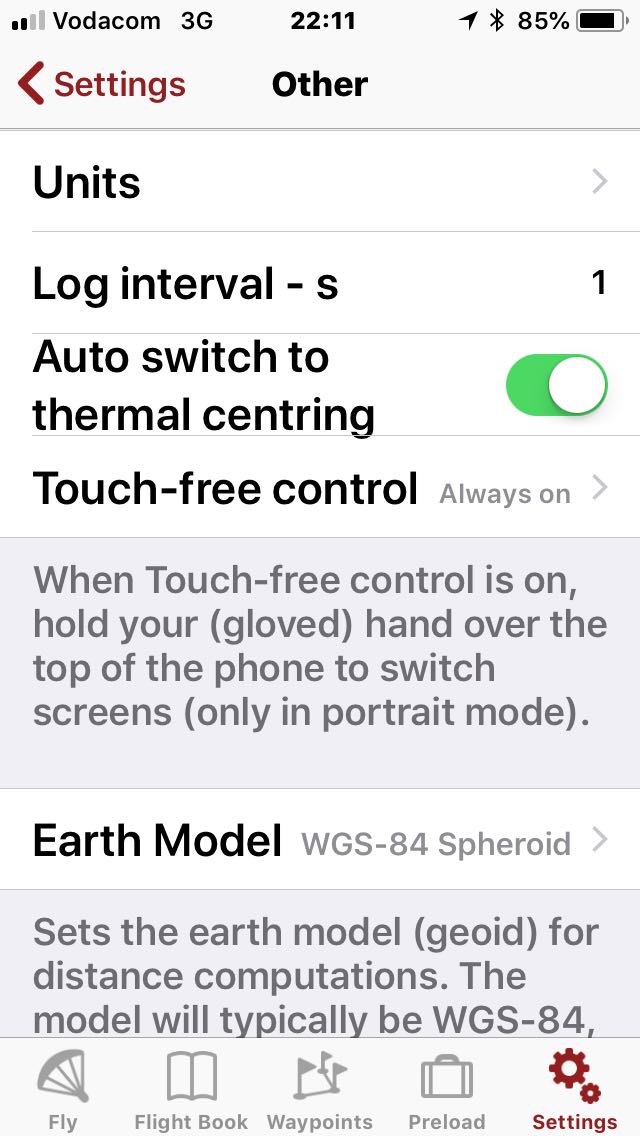Open the Flight Book tab
Viewport: 640px width, 1136px height.
click(x=191, y=1088)
